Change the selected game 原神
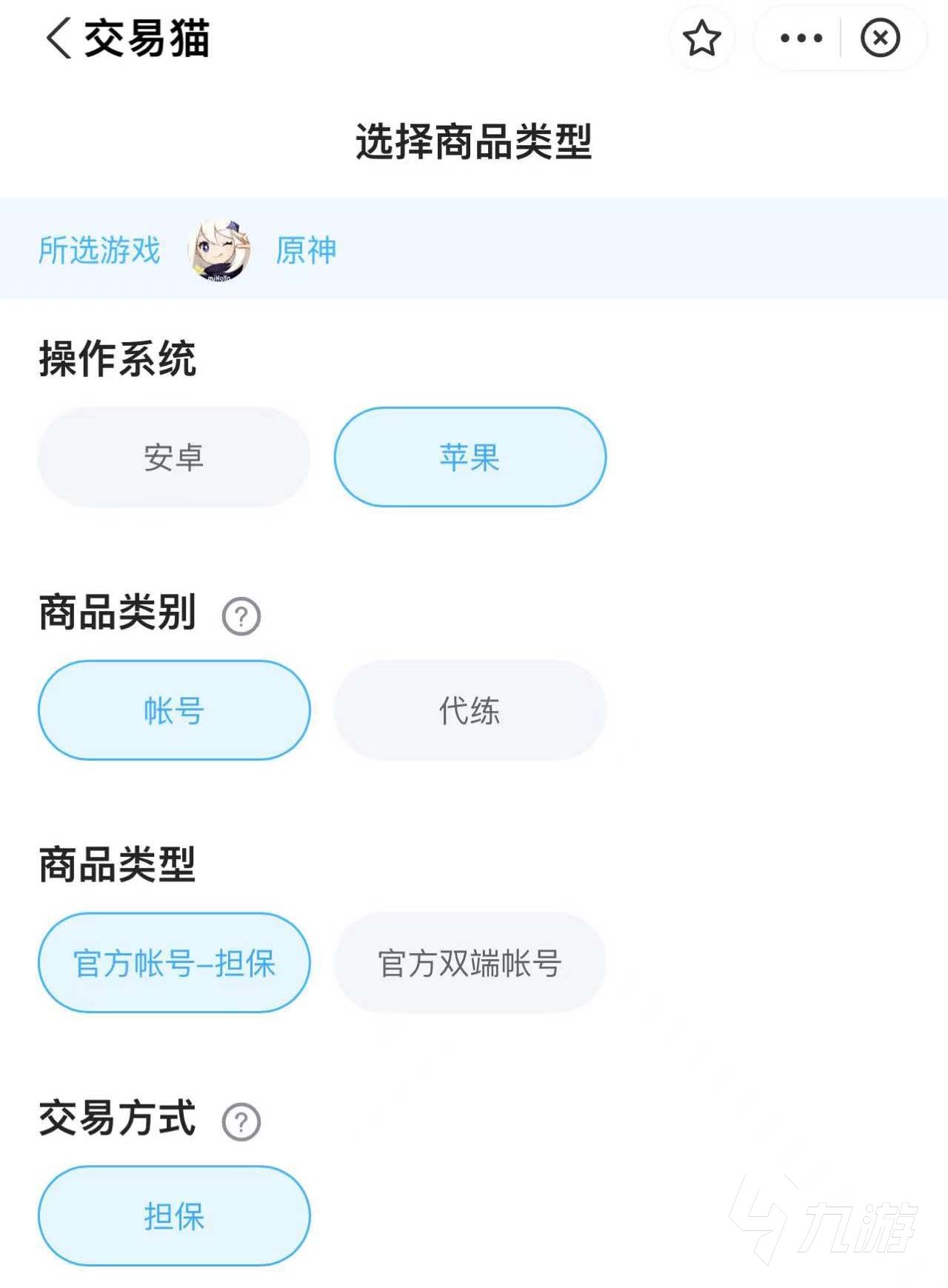Image resolution: width=948 pixels, height=1288 pixels. point(305,250)
